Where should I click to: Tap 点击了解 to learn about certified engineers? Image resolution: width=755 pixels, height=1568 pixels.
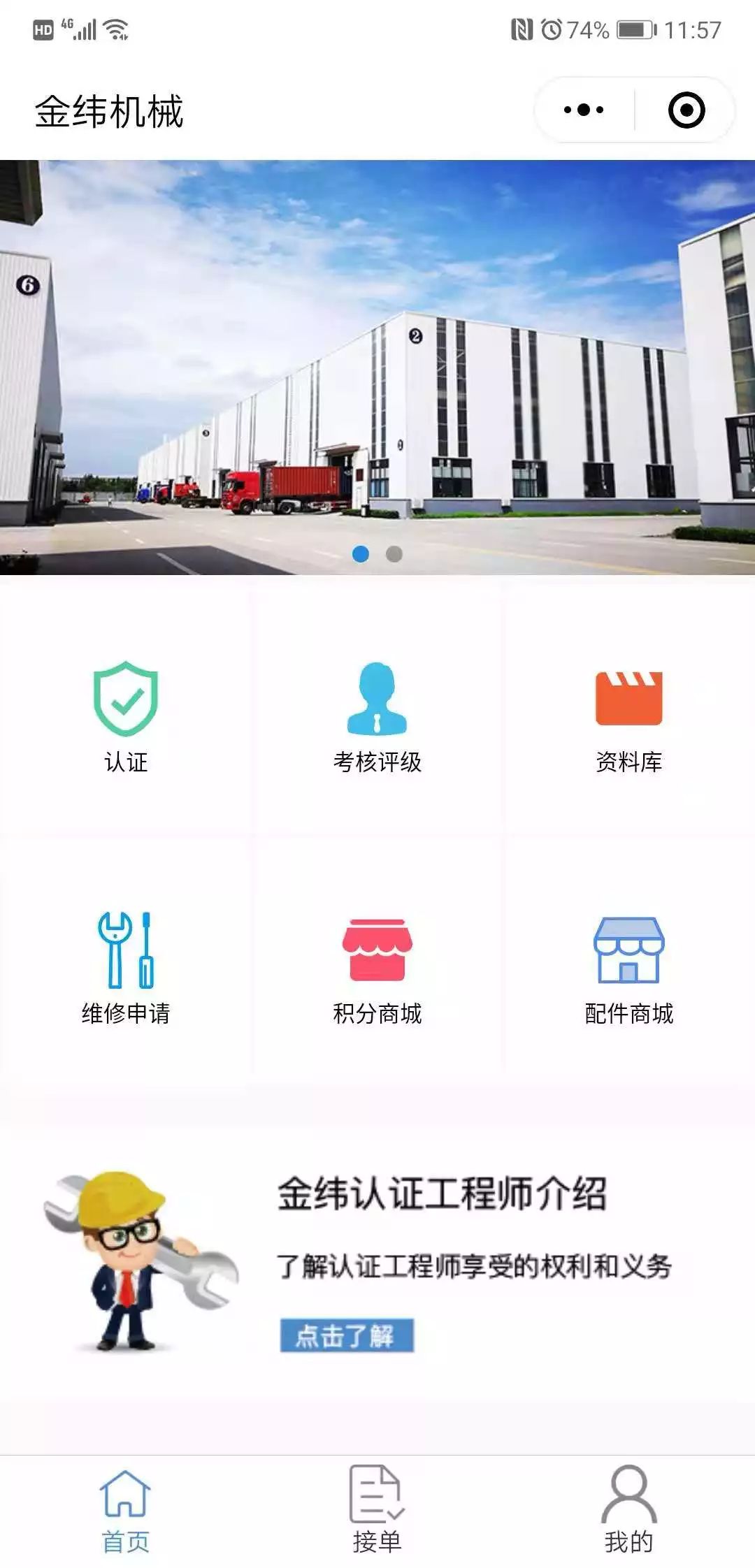click(347, 1335)
